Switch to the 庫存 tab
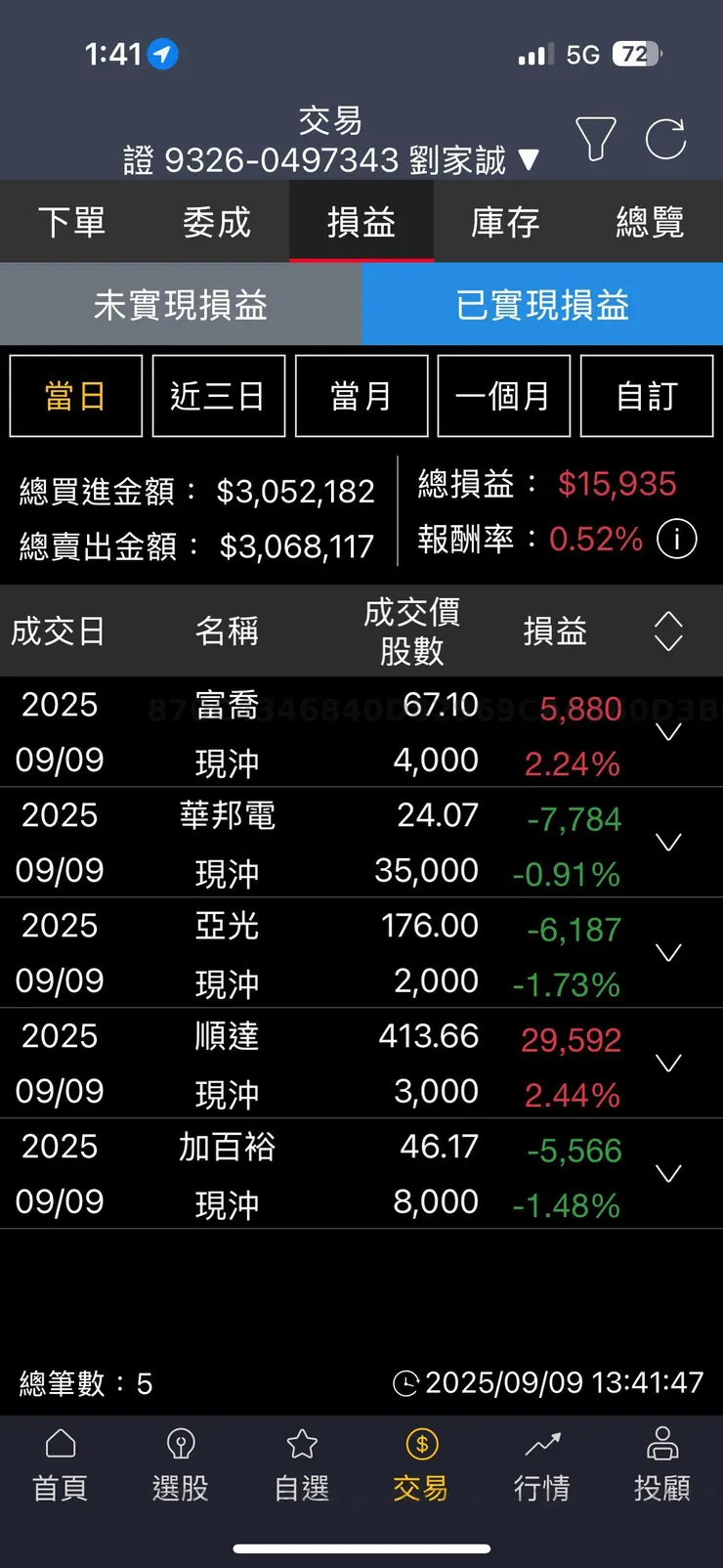Viewport: 723px width, 1568px height. pyautogui.click(x=506, y=222)
